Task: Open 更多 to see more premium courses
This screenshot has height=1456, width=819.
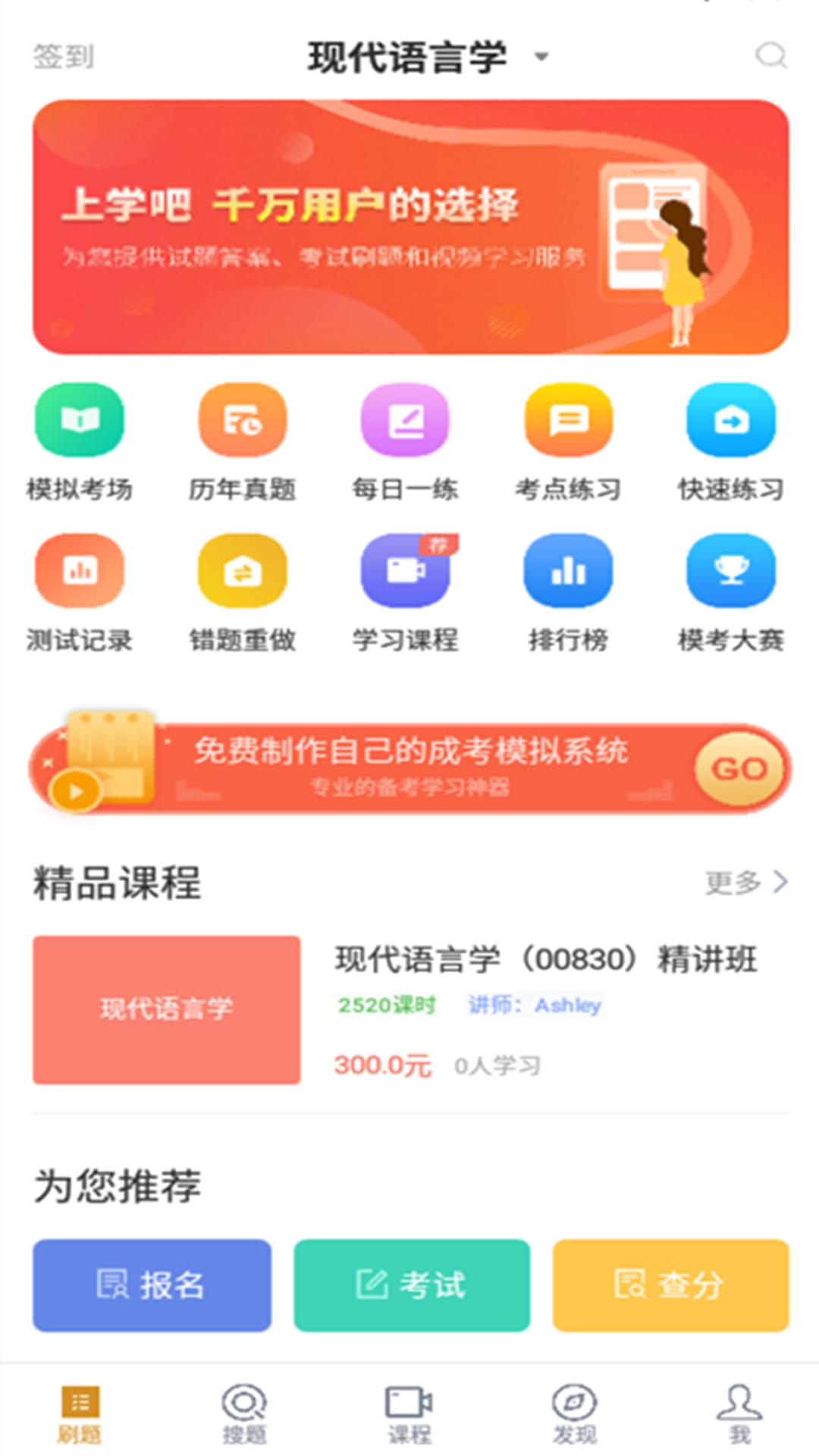Action: [x=747, y=880]
